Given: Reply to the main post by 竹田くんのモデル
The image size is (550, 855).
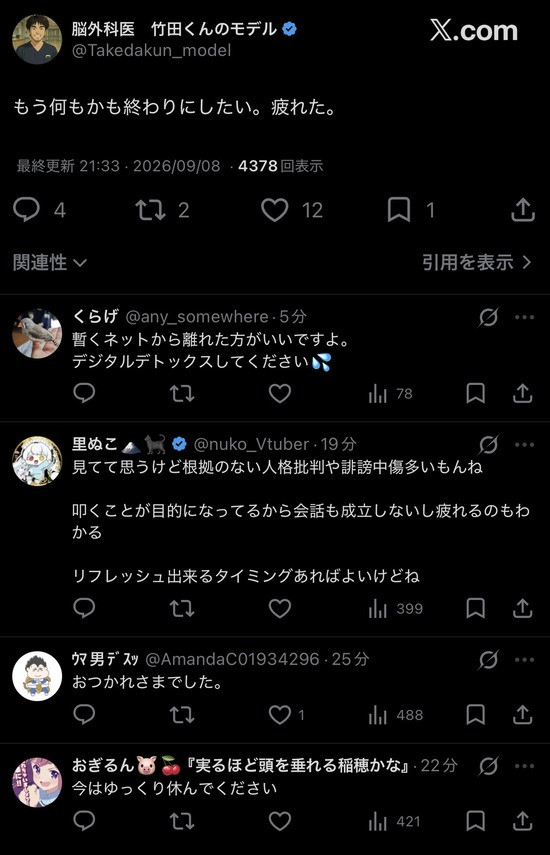Looking at the screenshot, I should click(27, 210).
